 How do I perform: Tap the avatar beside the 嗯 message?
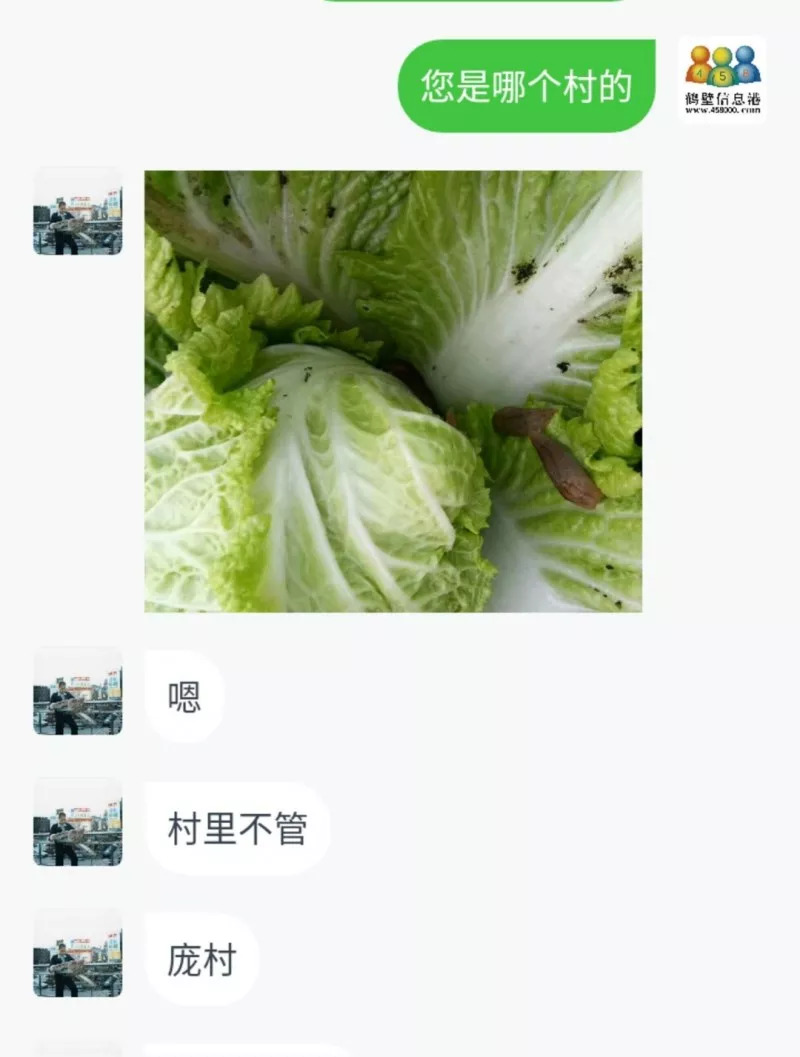click(x=78, y=691)
